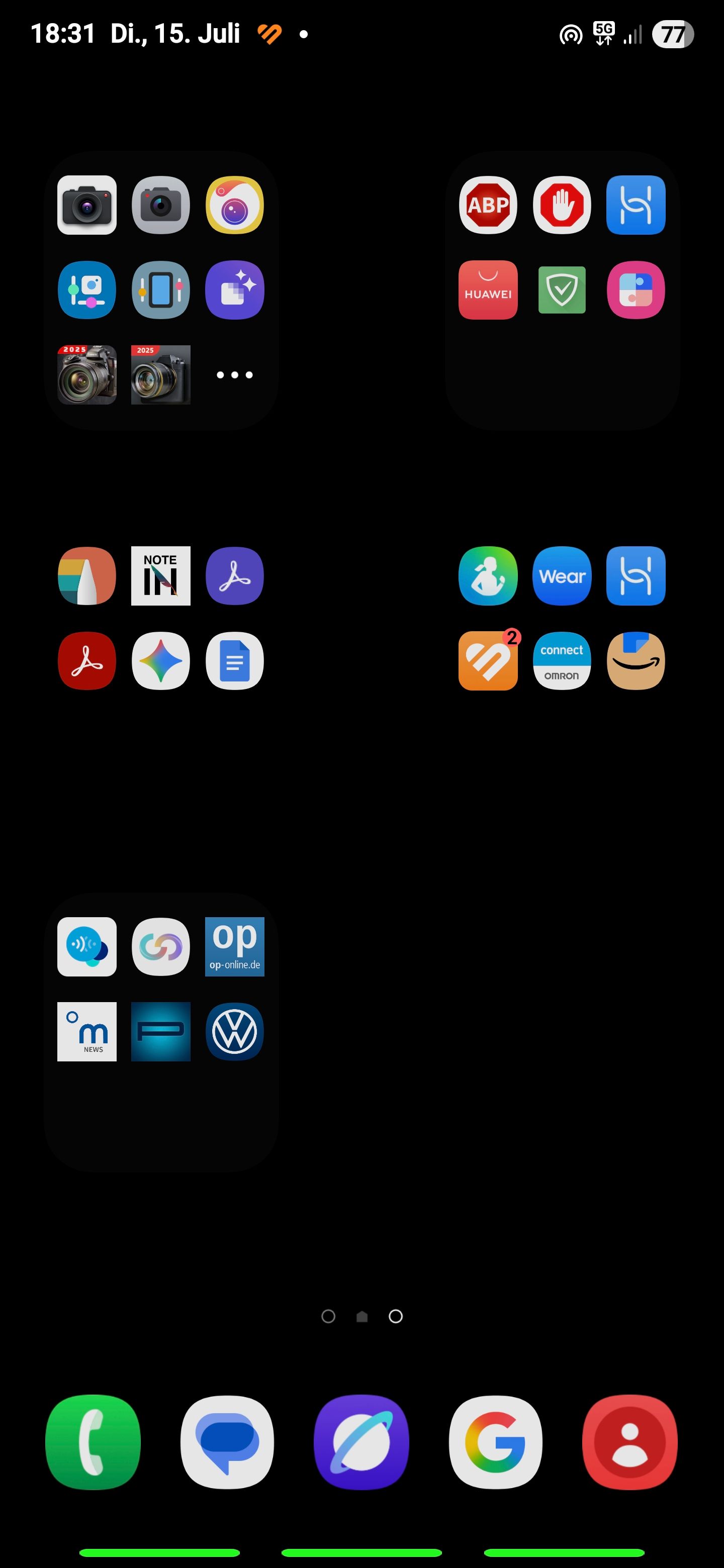The height and width of the screenshot is (1568, 724).
Task: Open Google Docs
Action: click(x=234, y=661)
